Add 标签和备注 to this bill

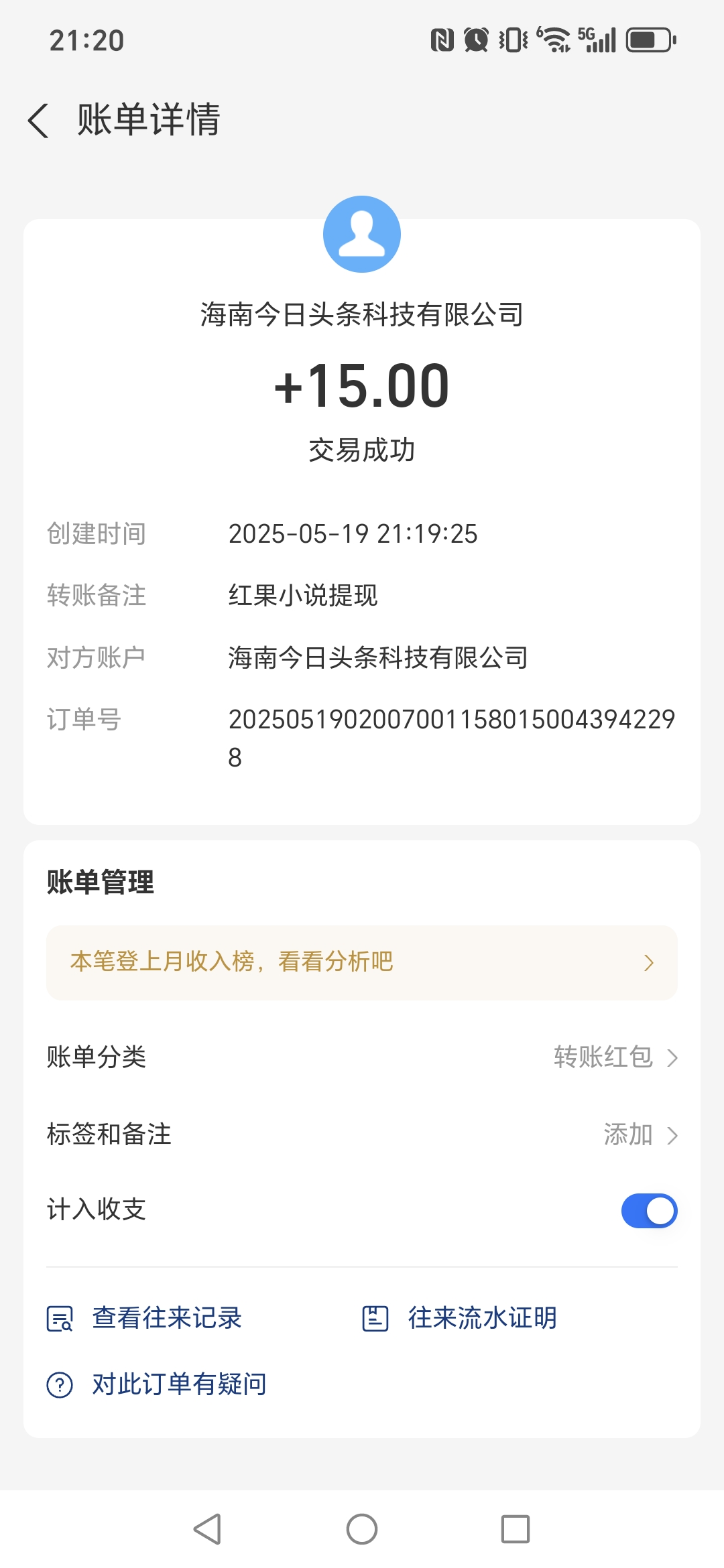[362, 1134]
